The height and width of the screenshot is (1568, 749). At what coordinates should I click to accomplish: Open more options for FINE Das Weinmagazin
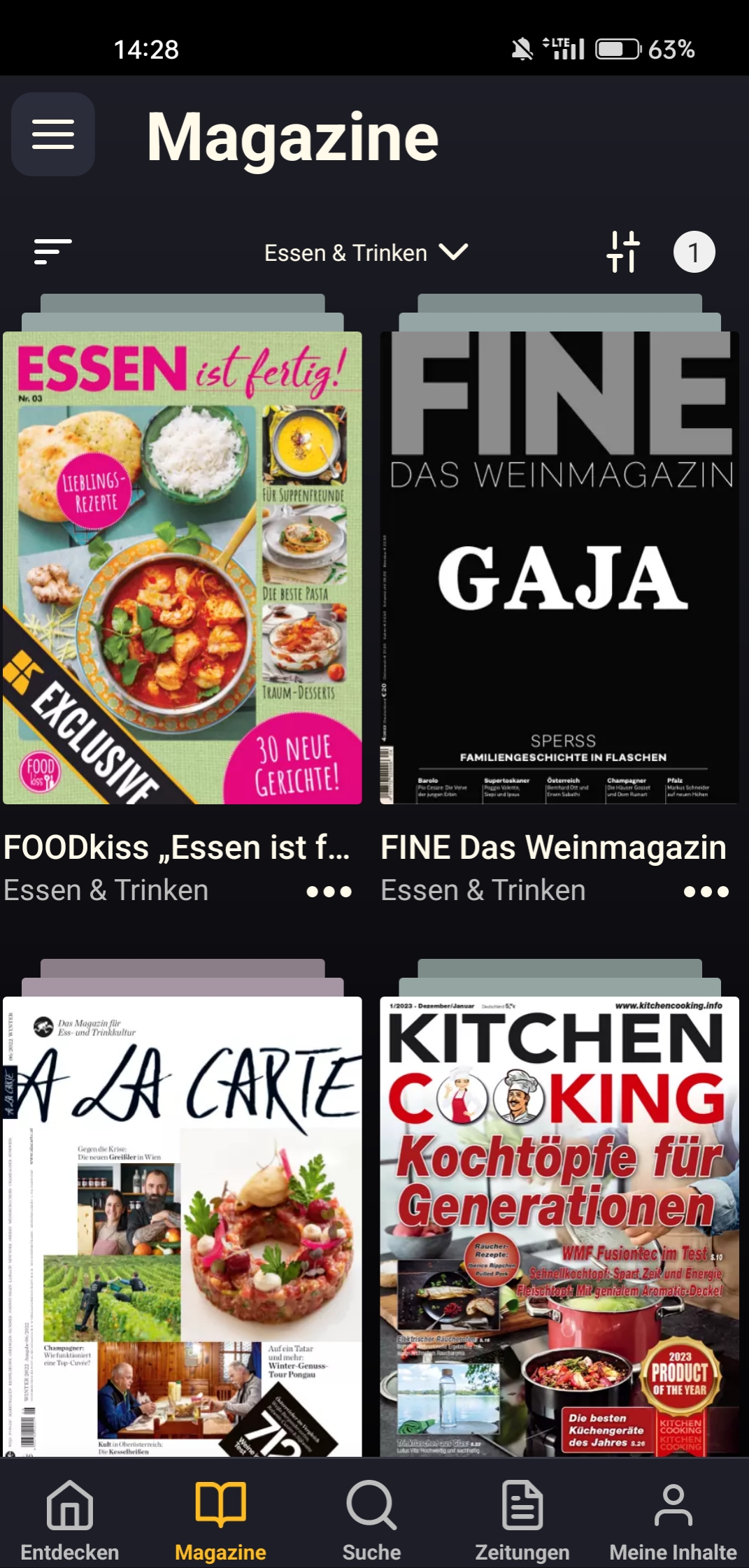pos(706,892)
